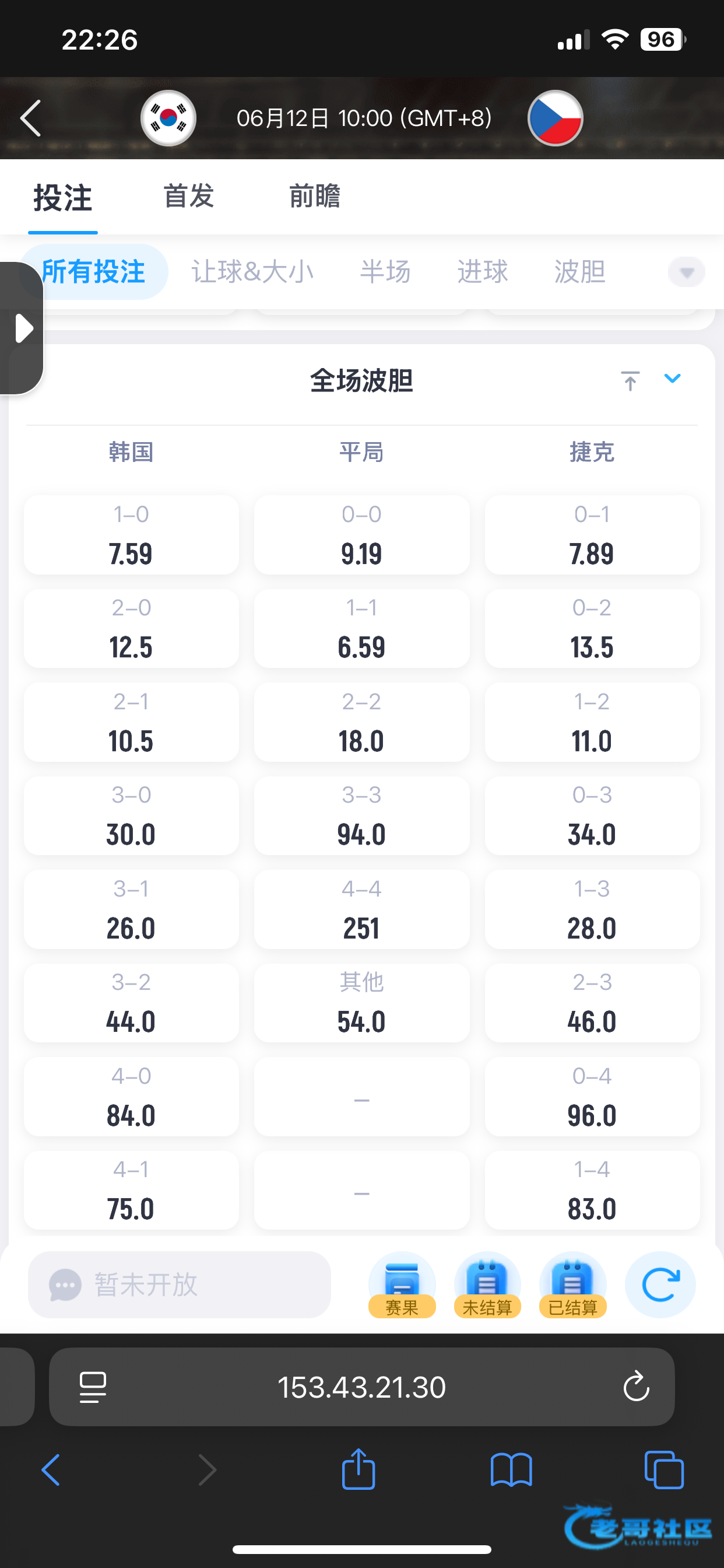Viewport: 724px width, 1568px height.
Task: Open the Safari share button
Action: click(x=359, y=1469)
